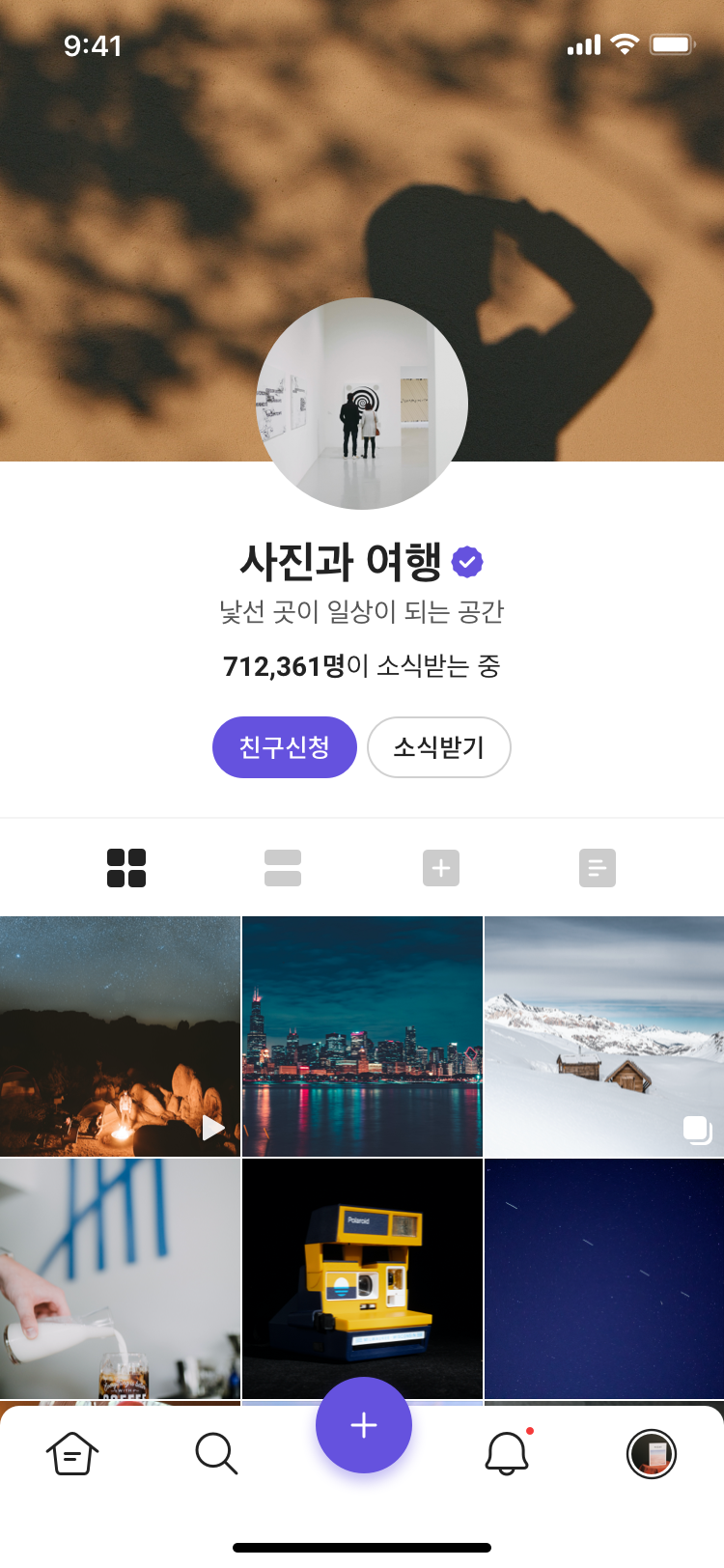This screenshot has width=724, height=1568.
Task: Tap the 소식받기 button
Action: click(x=439, y=747)
